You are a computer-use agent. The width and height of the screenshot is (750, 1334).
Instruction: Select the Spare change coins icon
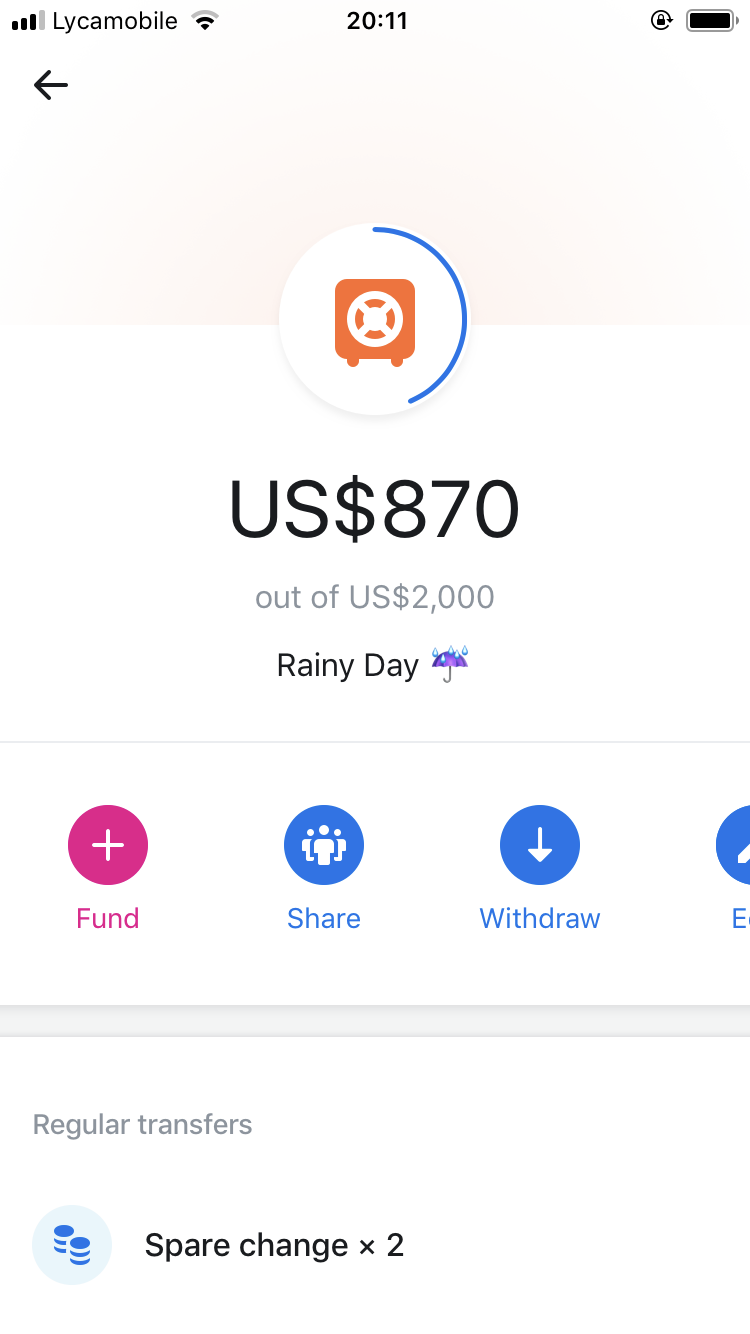(72, 1245)
